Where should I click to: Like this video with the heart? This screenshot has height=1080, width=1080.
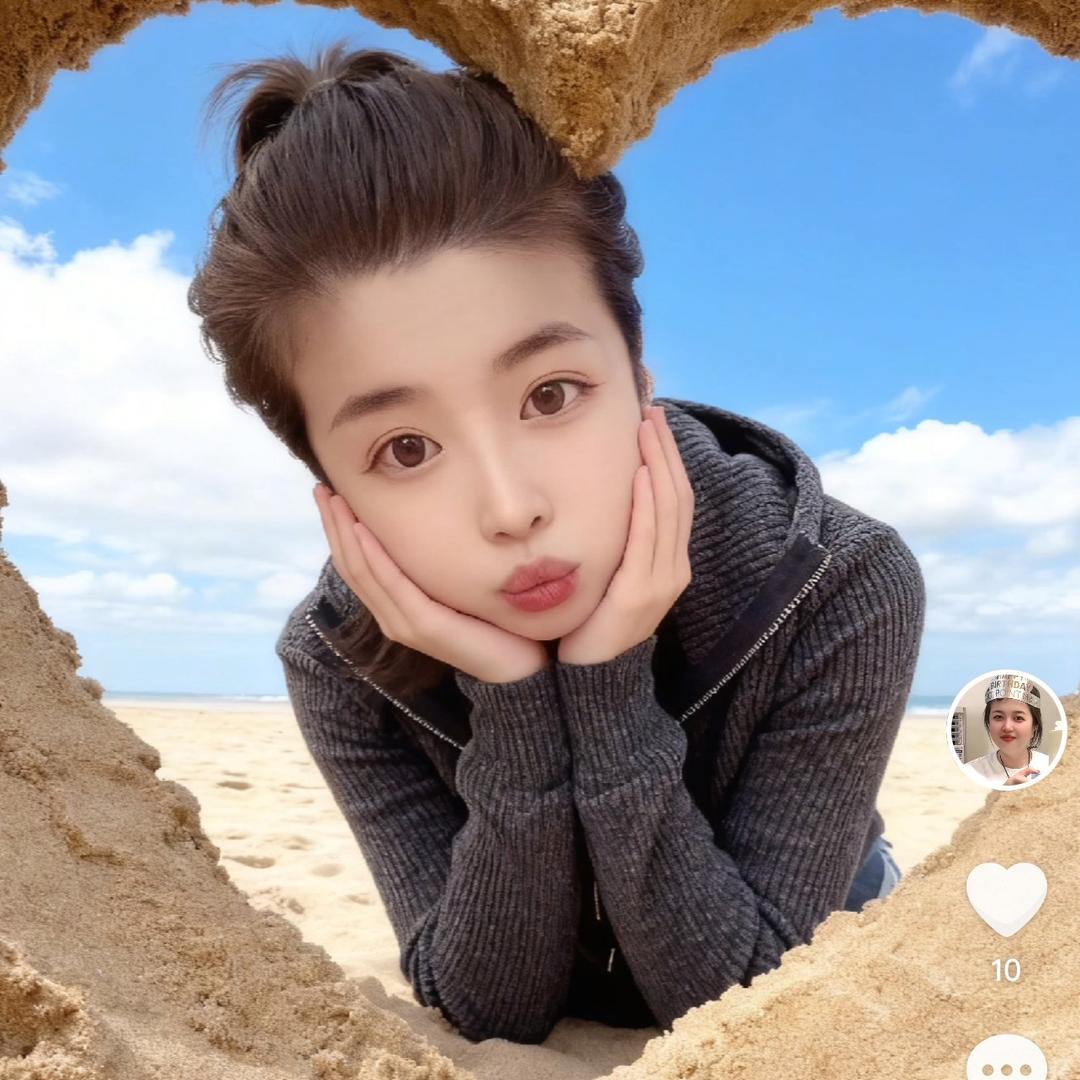coord(1006,897)
